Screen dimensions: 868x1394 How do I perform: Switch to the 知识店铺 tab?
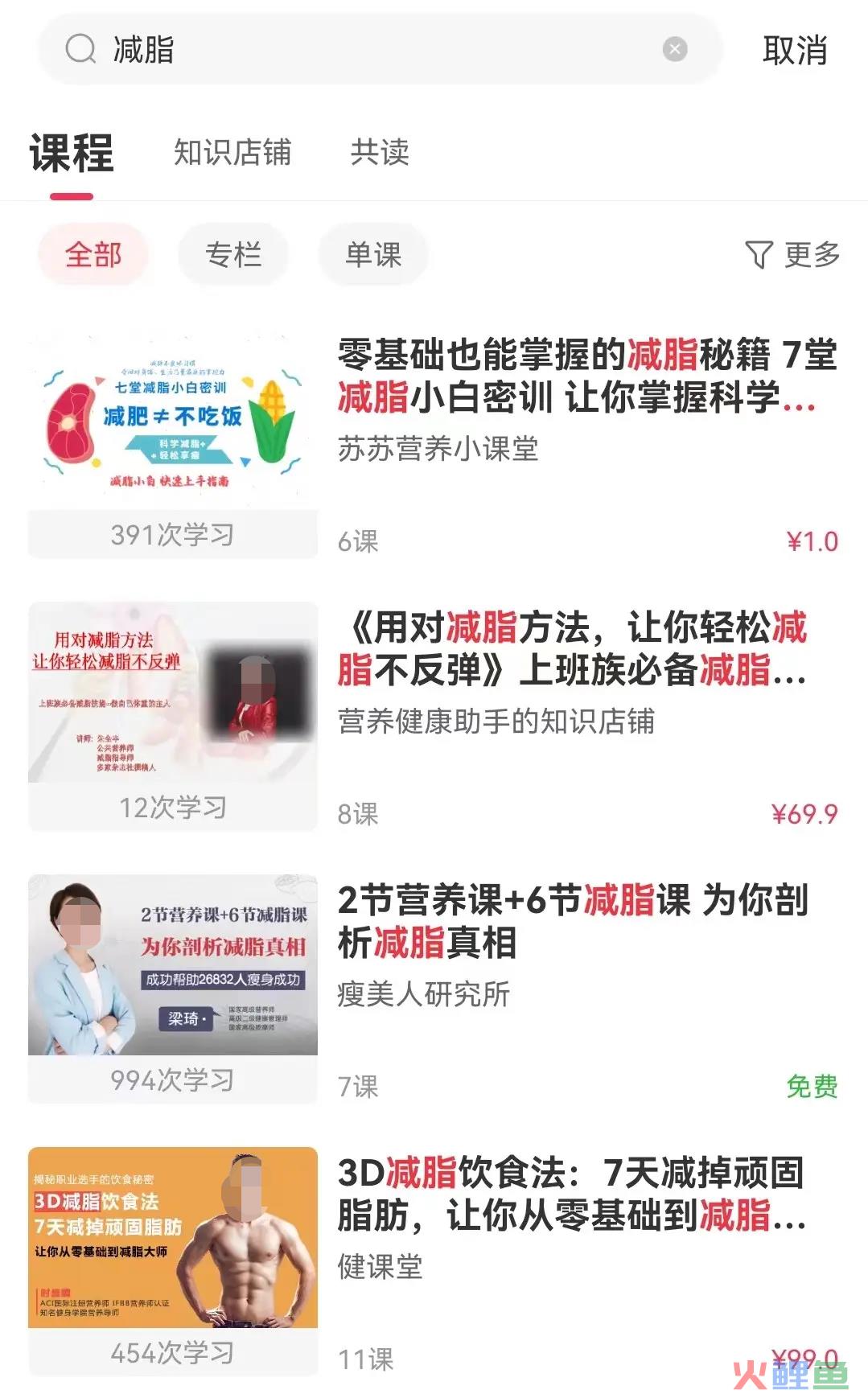[232, 152]
